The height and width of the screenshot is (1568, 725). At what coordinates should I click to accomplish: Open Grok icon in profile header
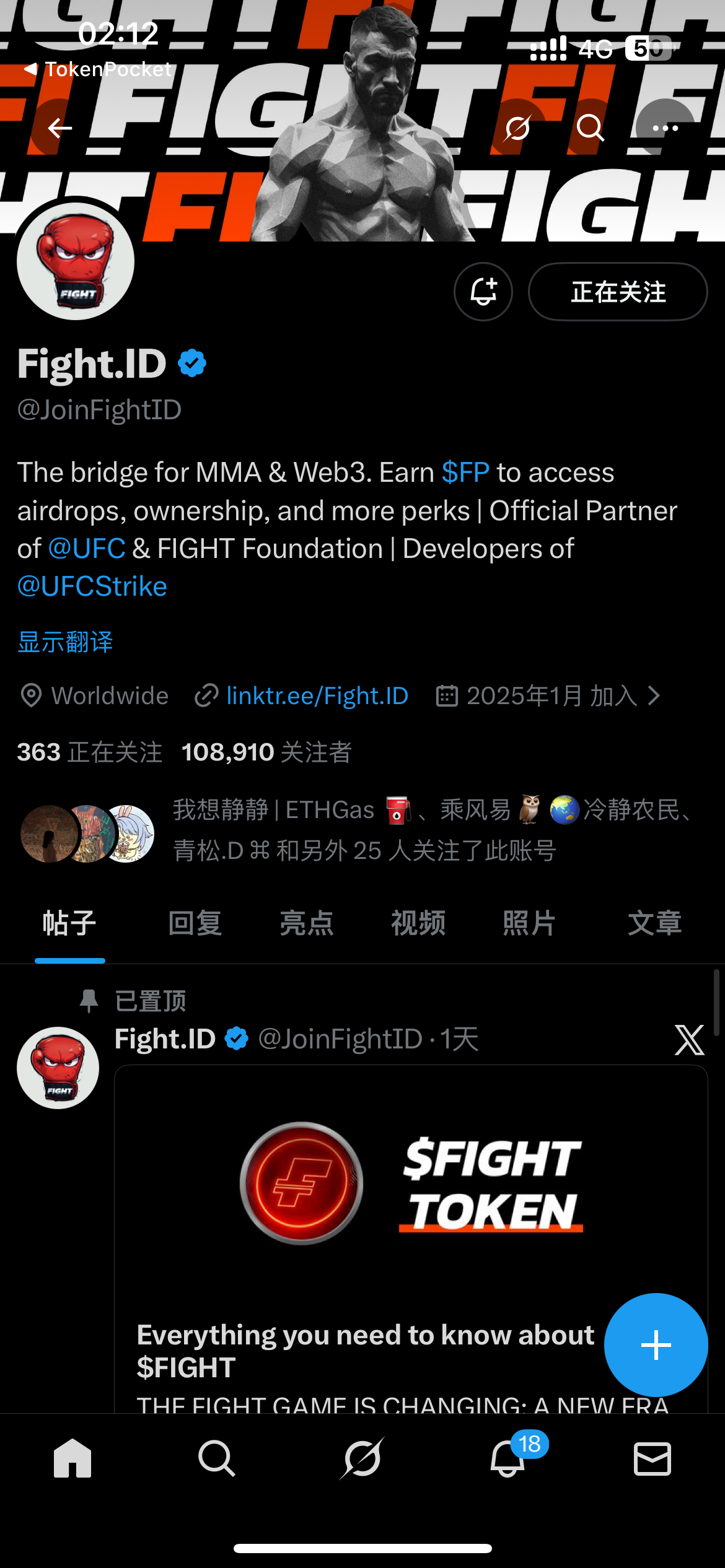click(x=517, y=128)
